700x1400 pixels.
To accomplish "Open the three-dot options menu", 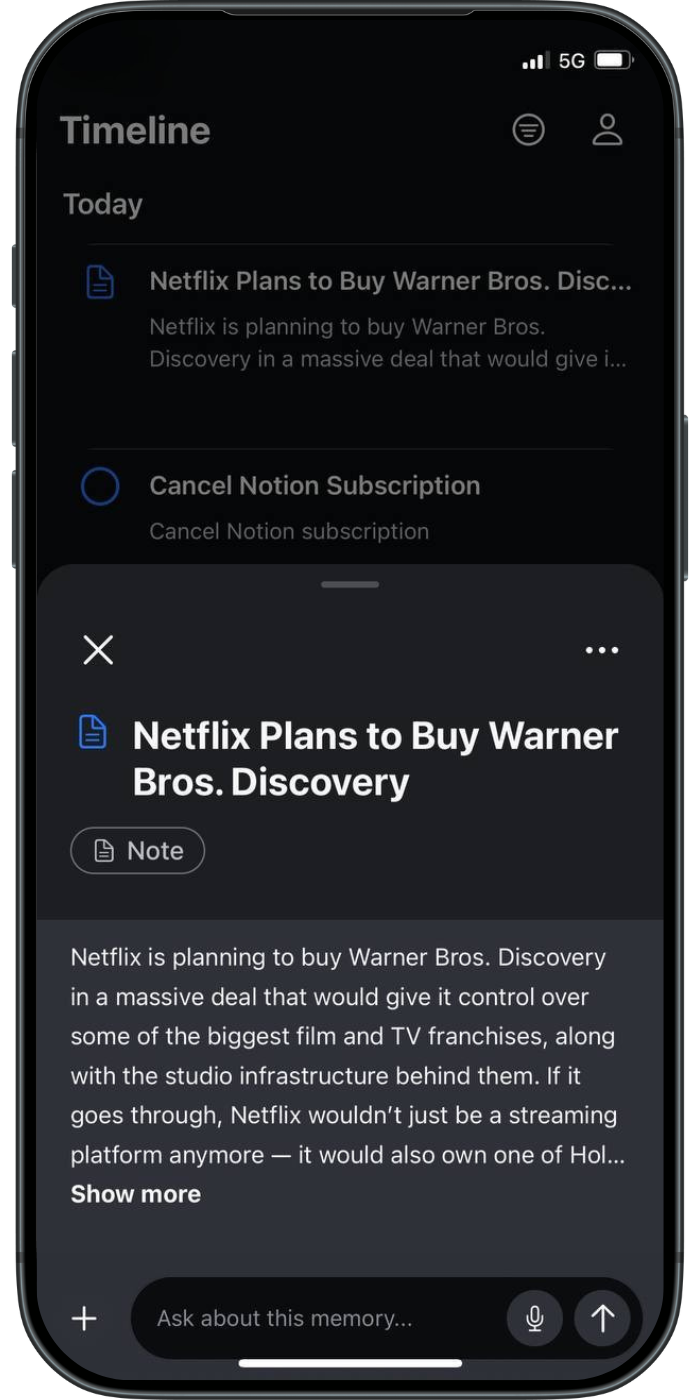I will 601,650.
